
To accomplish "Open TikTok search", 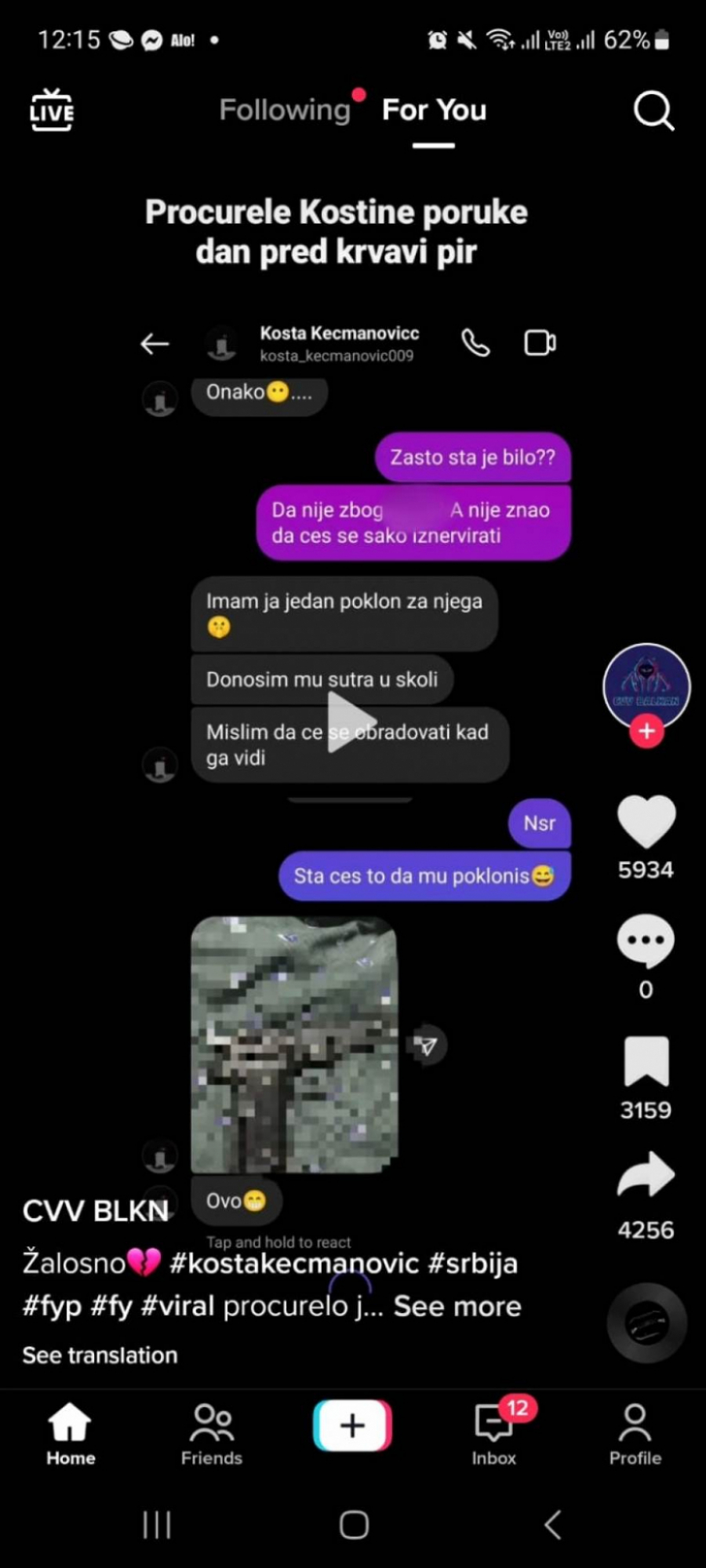I will coord(653,111).
